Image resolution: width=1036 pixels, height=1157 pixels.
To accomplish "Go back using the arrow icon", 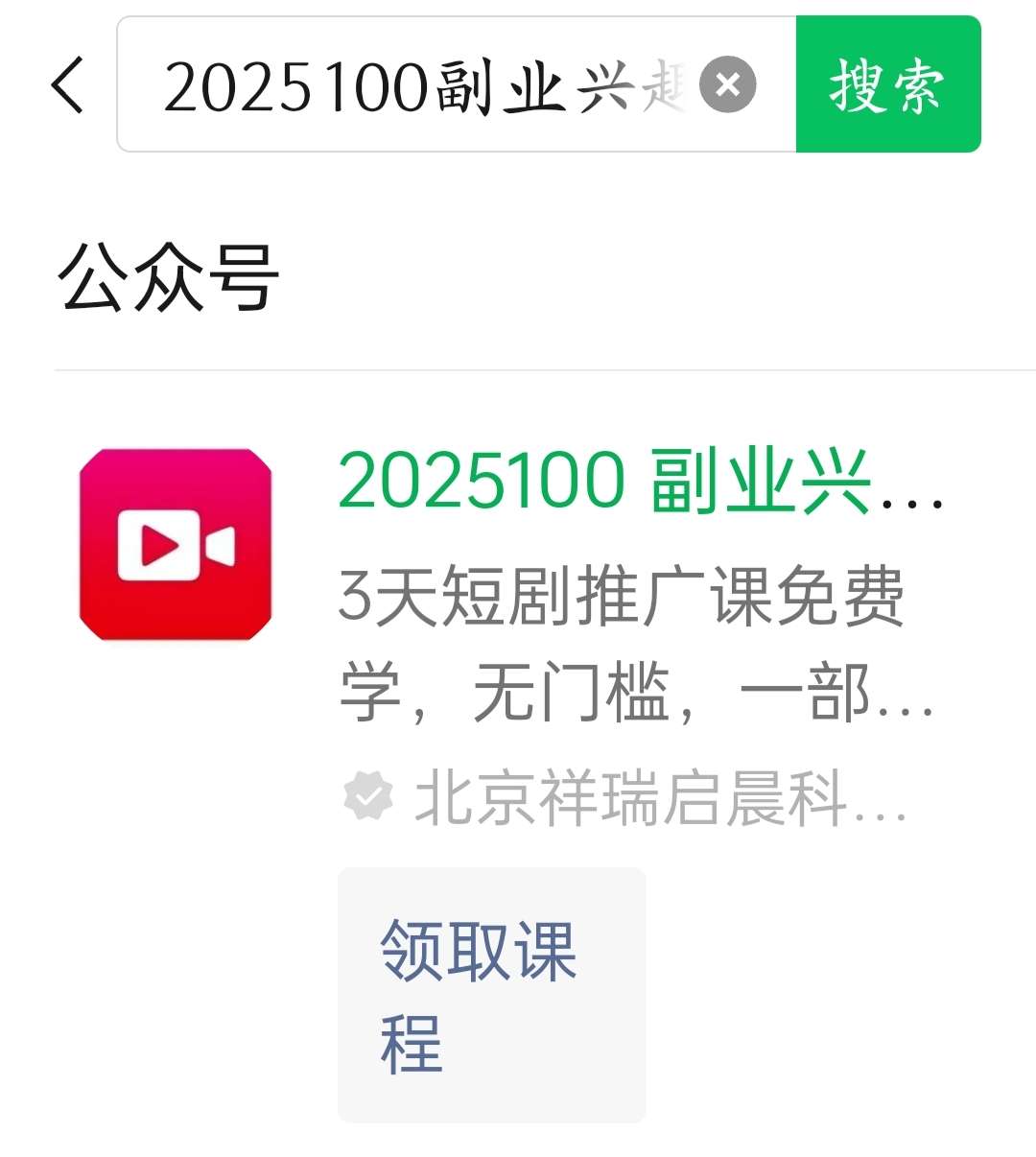I will (x=67, y=84).
